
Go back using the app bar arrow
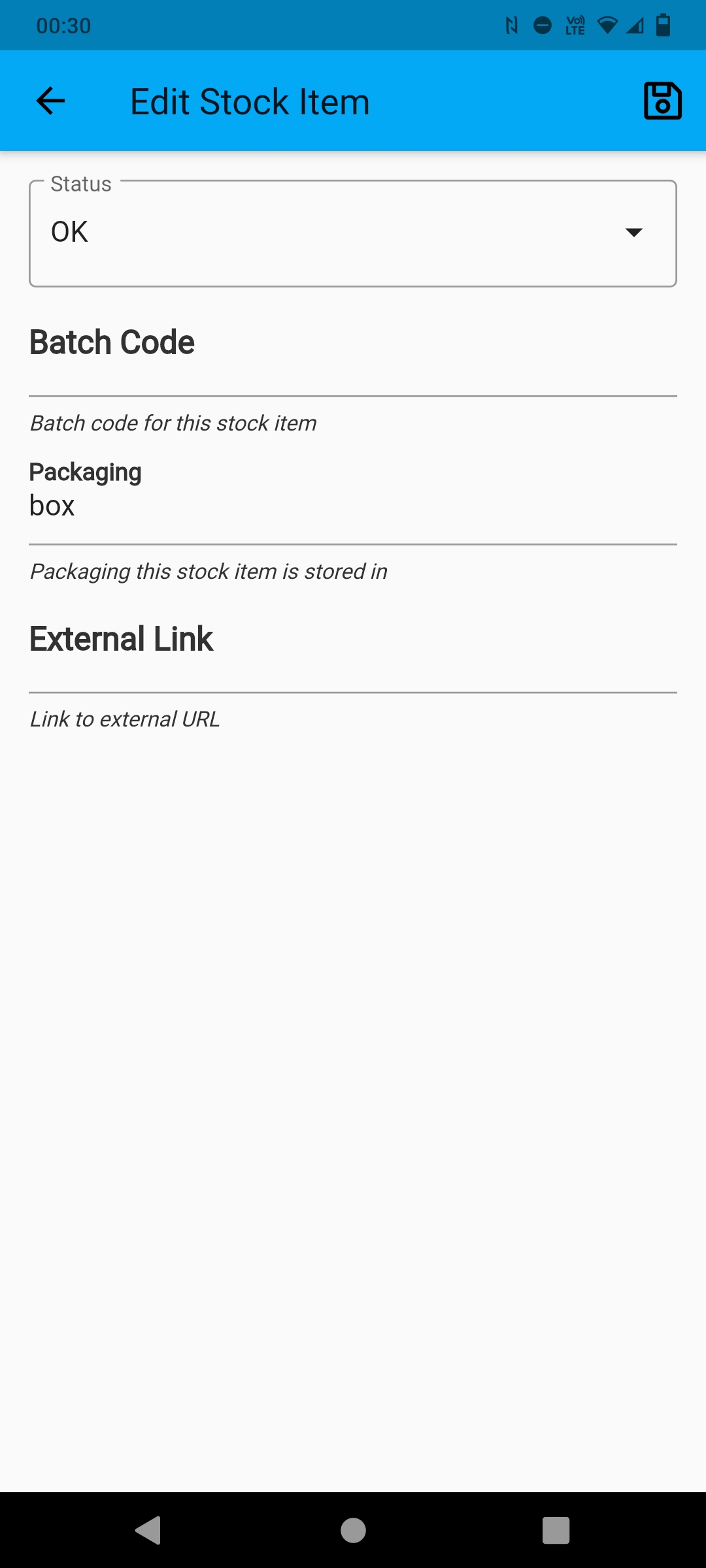(50, 101)
